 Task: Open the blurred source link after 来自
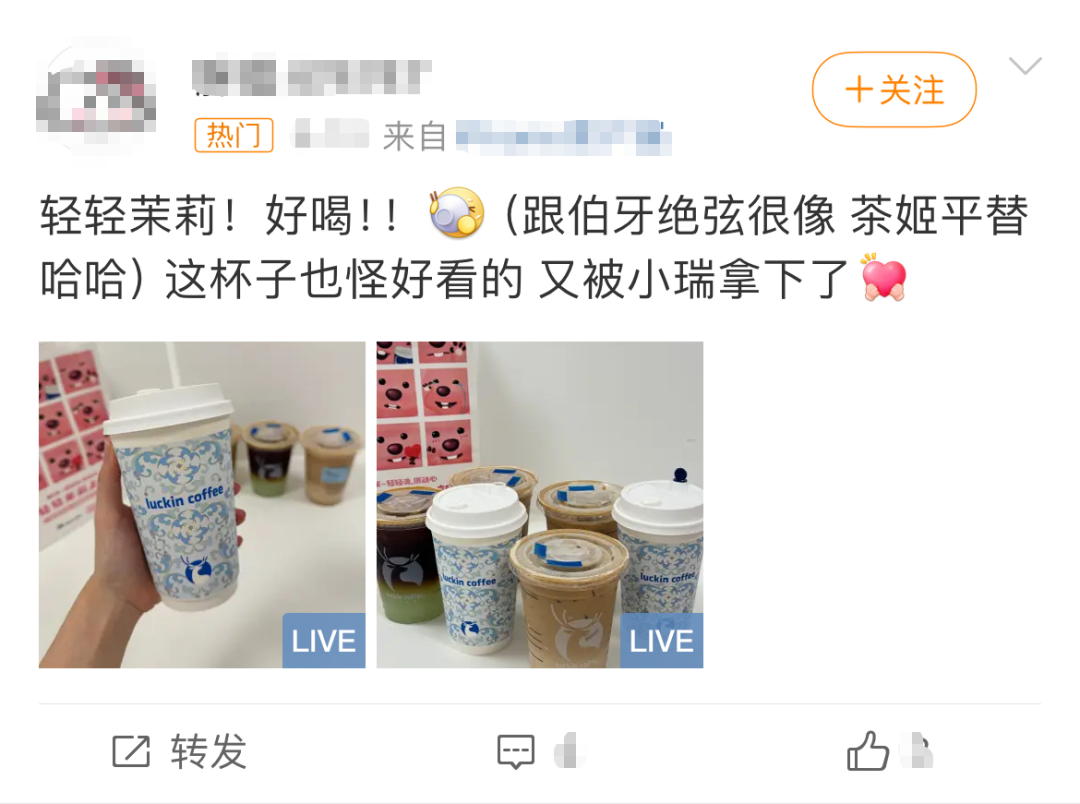point(562,135)
